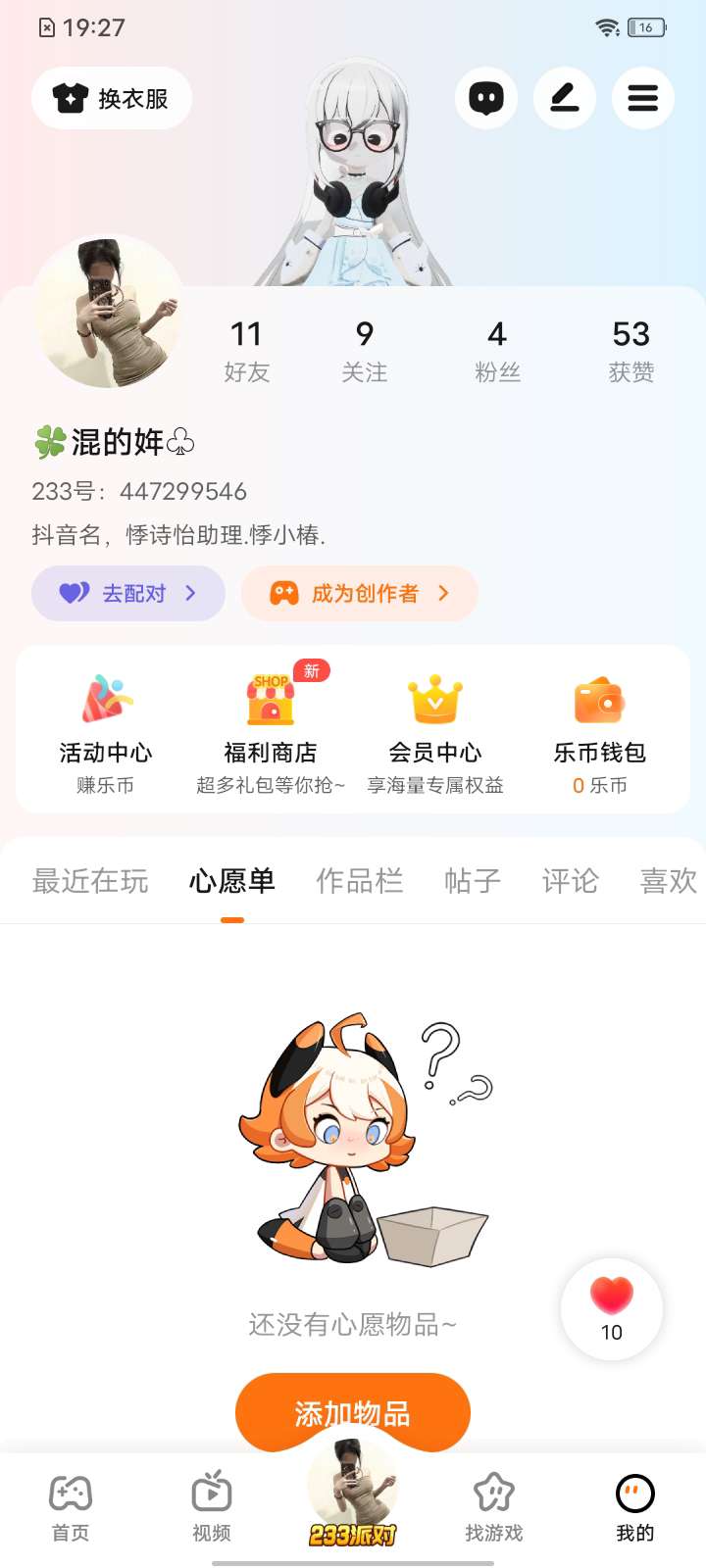
Task: Switch to the 最近在玩 tab
Action: point(90,881)
